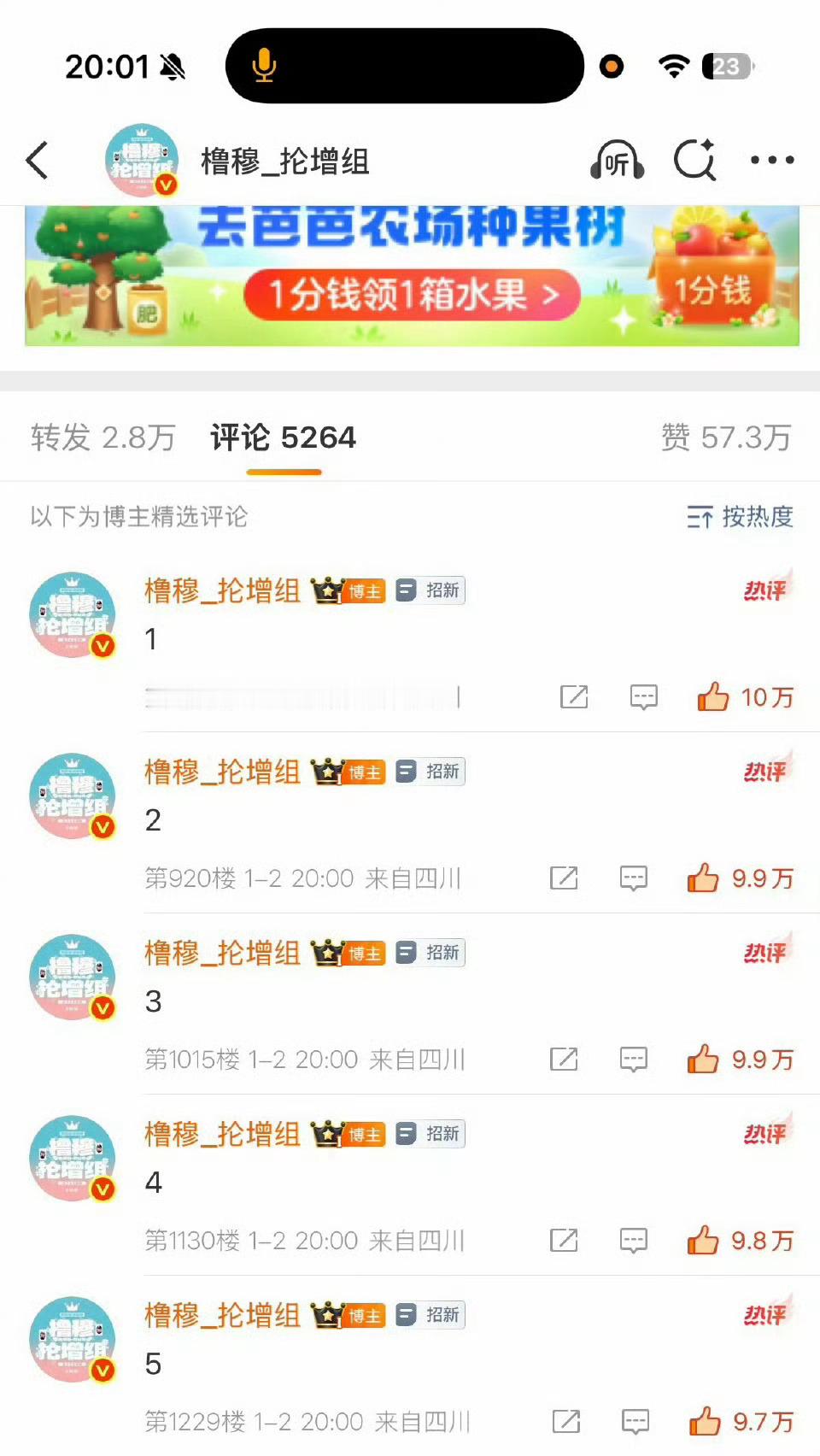Open the reply bubble icon on comment 2
Image resolution: width=820 pixels, height=1456 pixels.
[x=633, y=878]
